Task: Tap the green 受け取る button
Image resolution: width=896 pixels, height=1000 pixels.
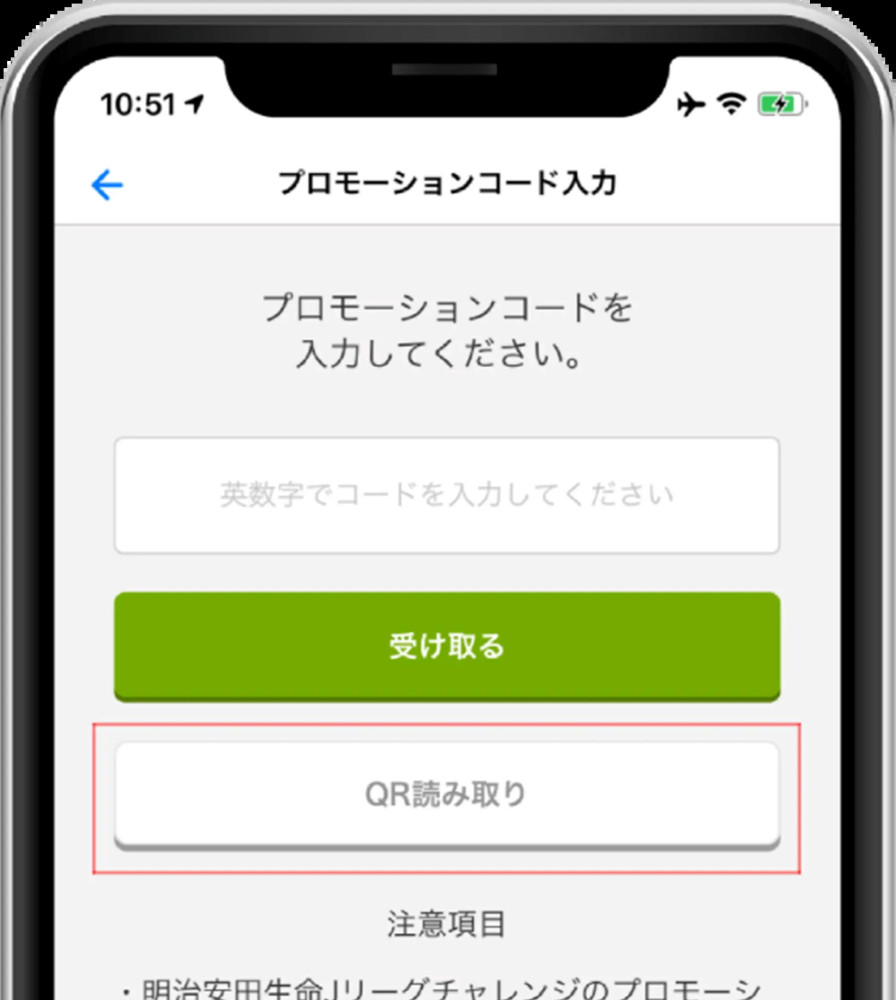Action: pos(446,646)
